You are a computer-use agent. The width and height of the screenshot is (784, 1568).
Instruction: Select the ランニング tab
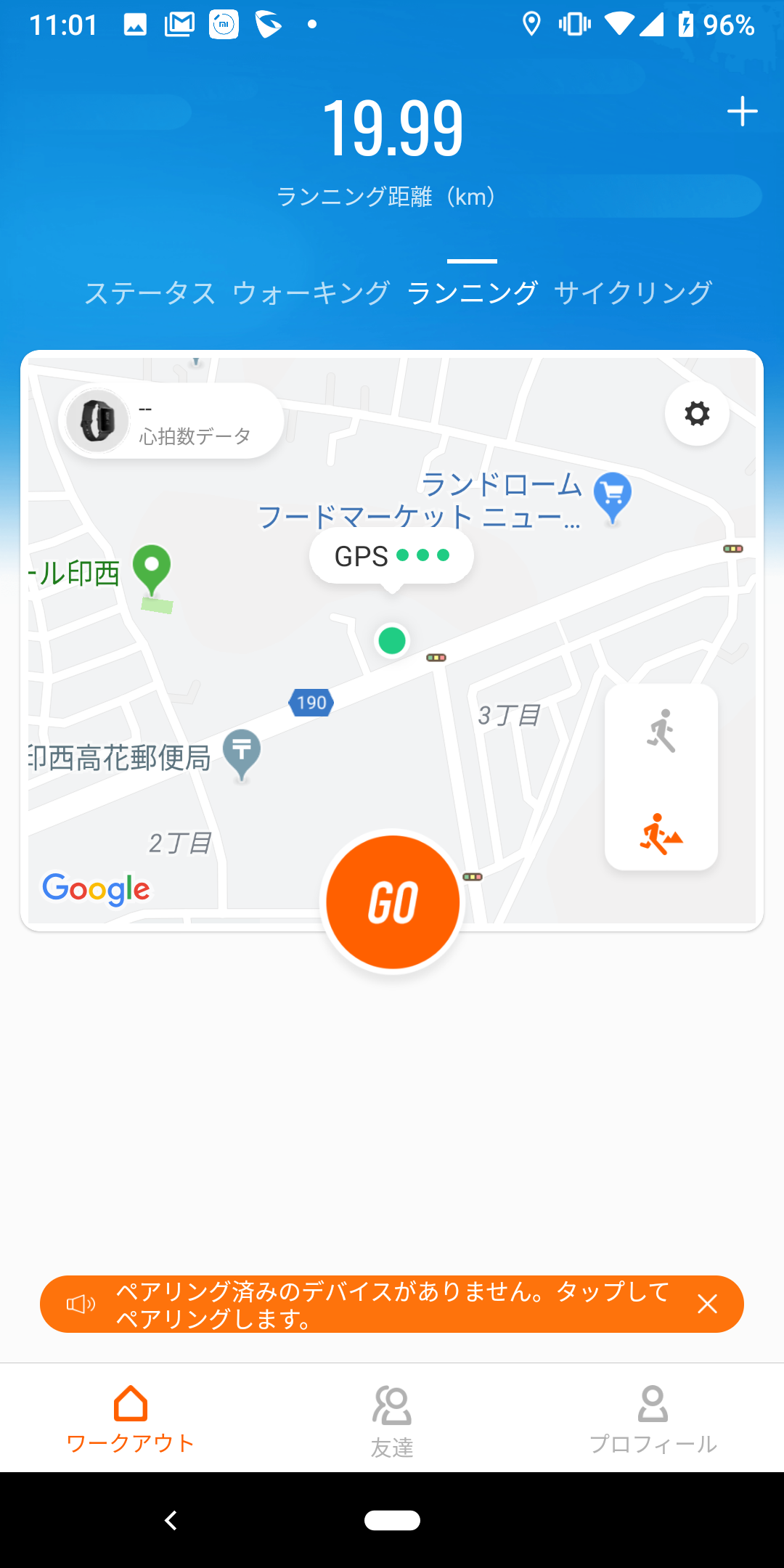[x=472, y=293]
